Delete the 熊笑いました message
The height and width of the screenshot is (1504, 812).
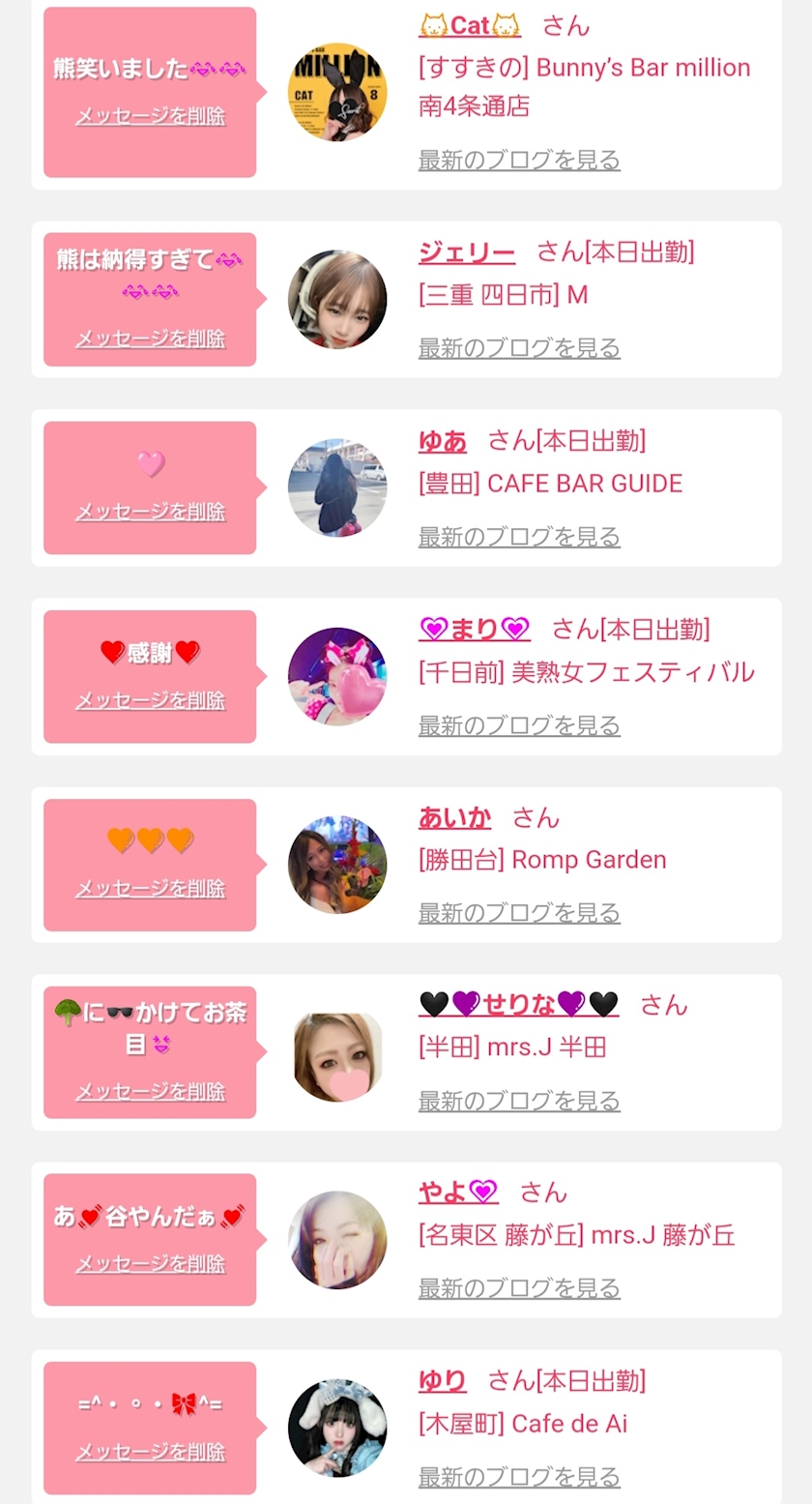tap(150, 117)
